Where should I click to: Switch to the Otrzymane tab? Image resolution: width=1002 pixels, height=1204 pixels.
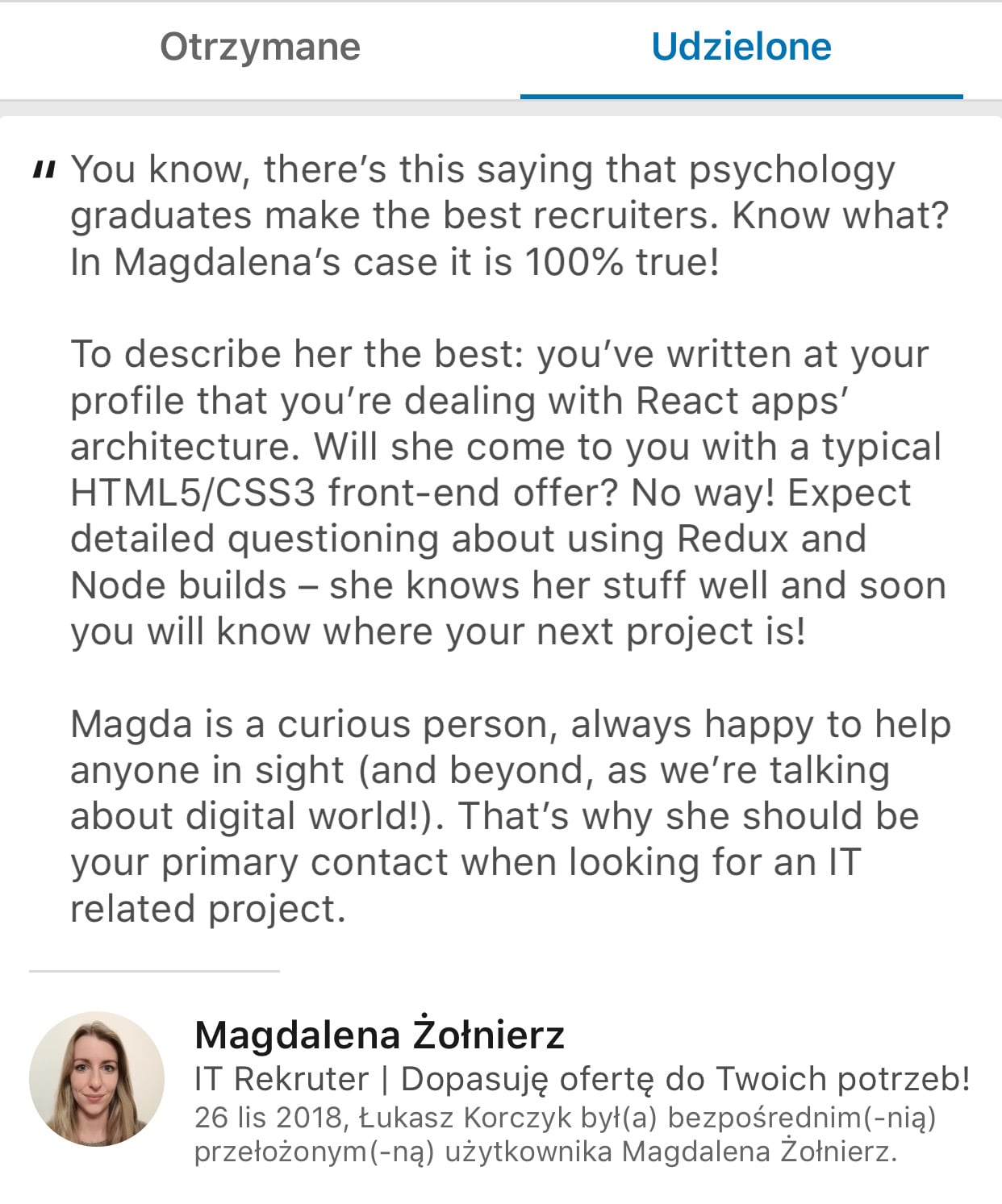point(260,47)
